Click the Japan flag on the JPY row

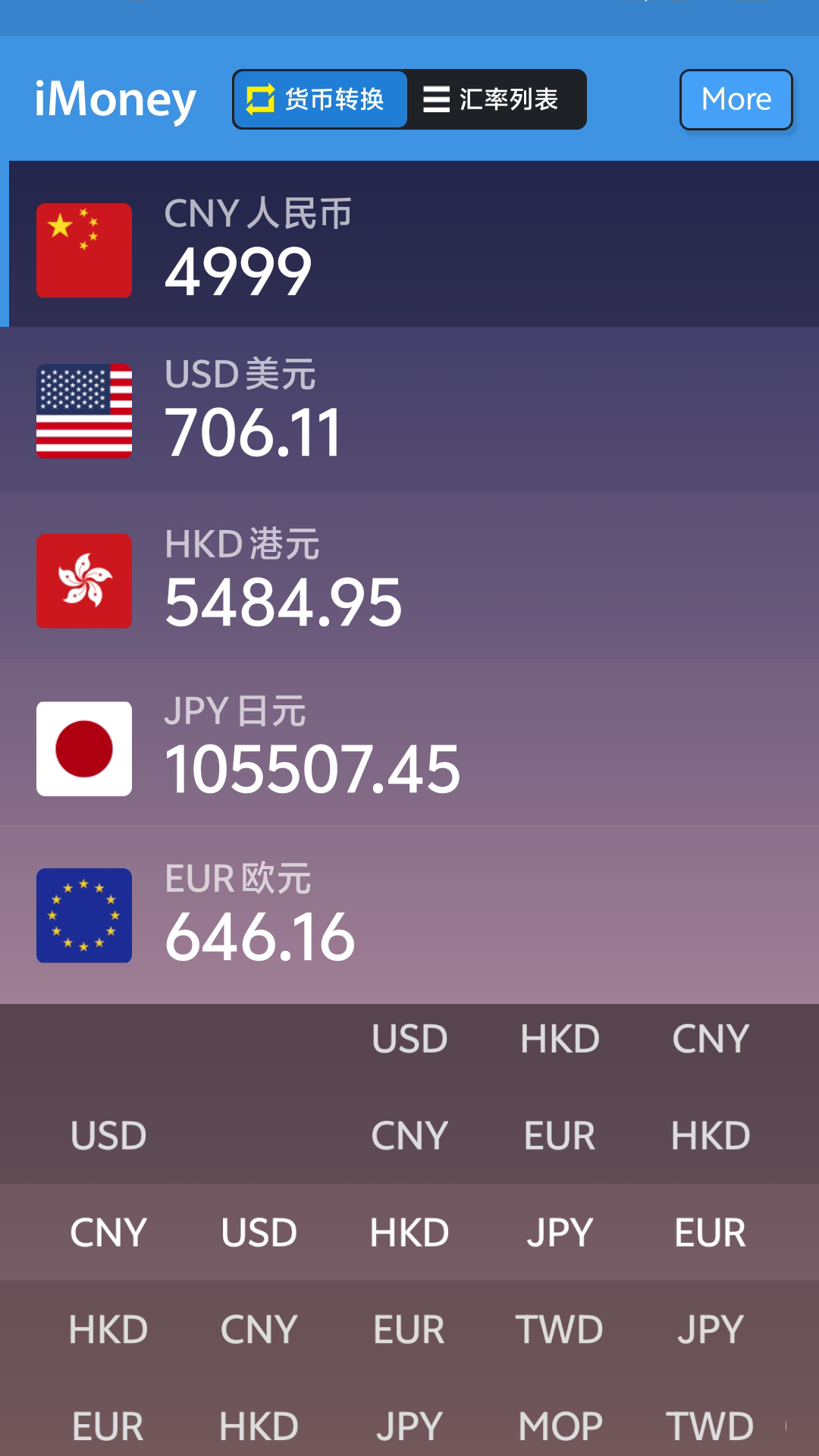pos(83,748)
